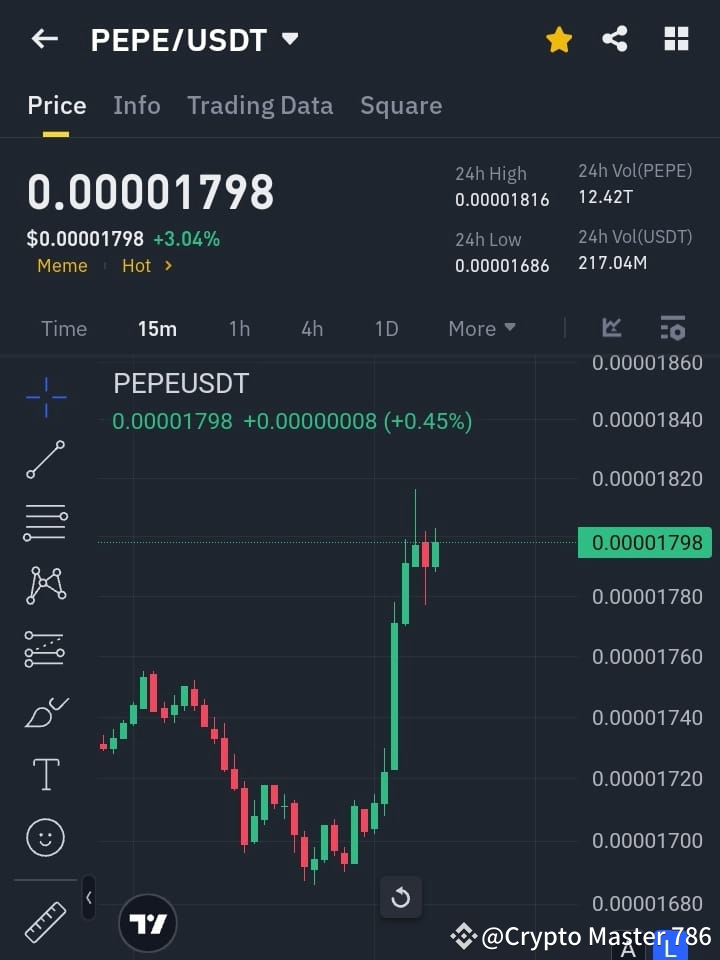Open the indicators panel icon
Image resolution: width=720 pixels, height=960 pixels.
point(611,328)
